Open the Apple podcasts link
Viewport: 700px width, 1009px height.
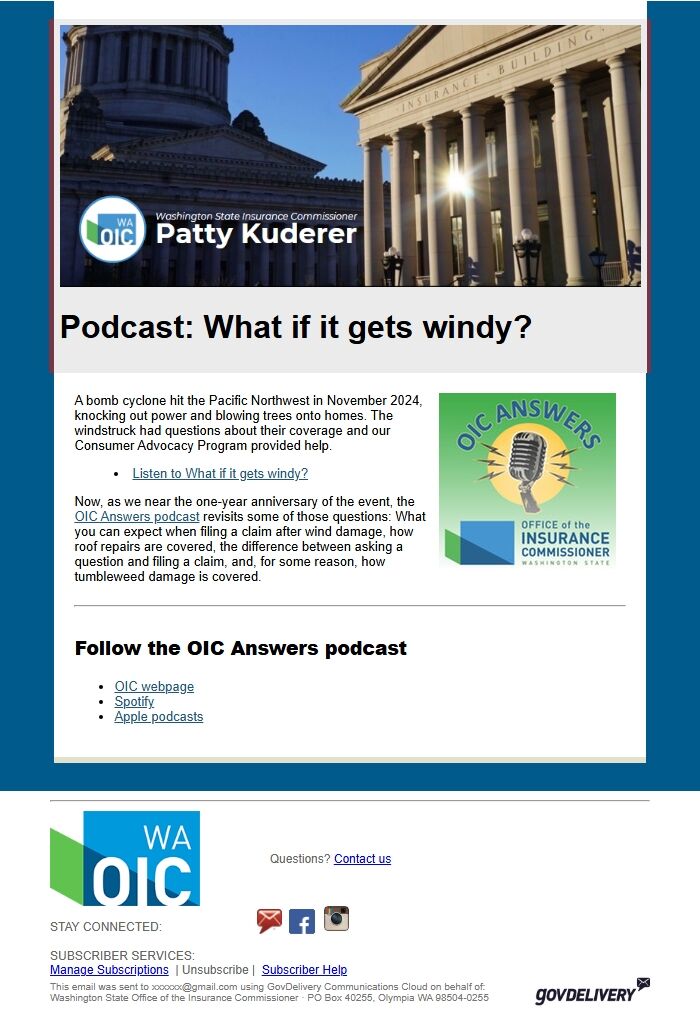(158, 717)
